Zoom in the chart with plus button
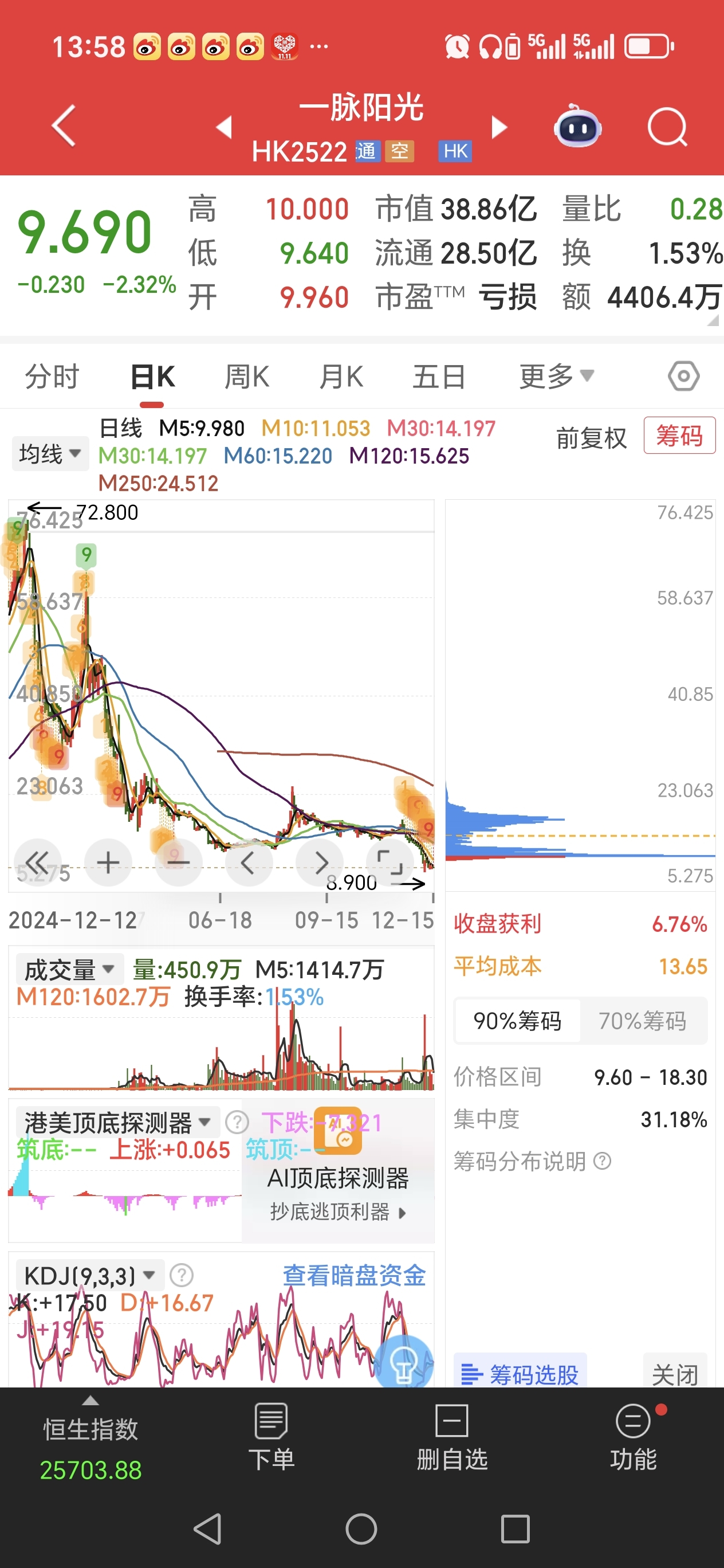 click(108, 863)
